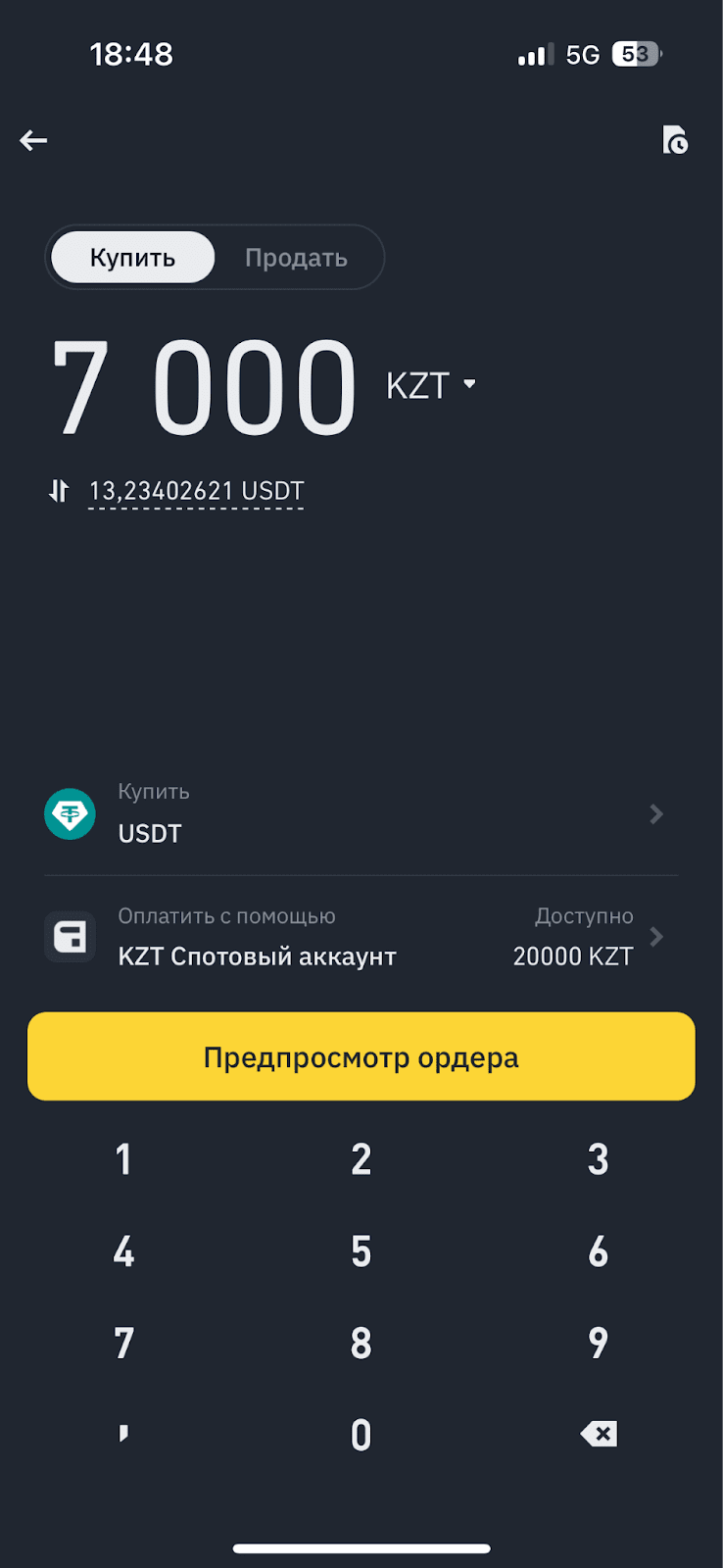
Task: Go back using the arrow icon
Action: click(x=34, y=141)
